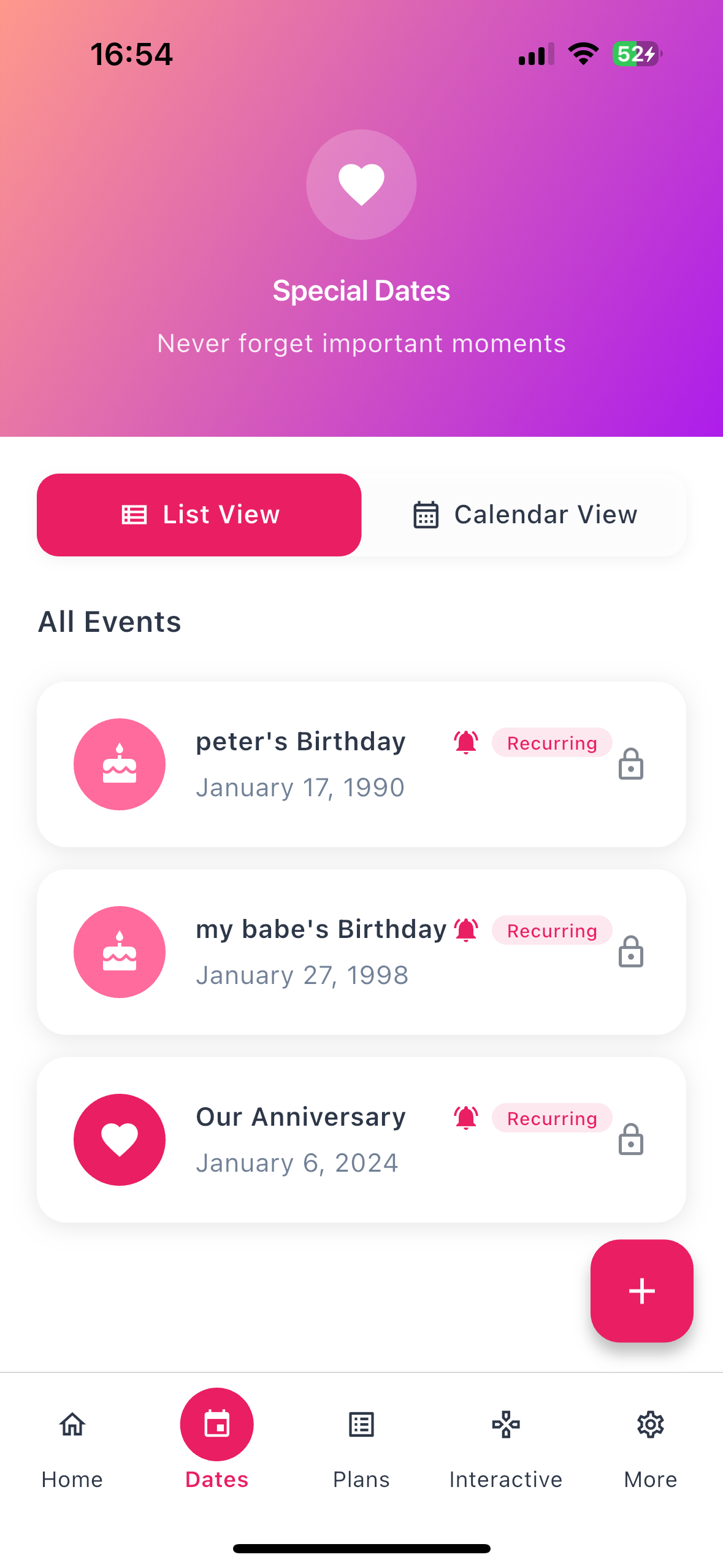The height and width of the screenshot is (1568, 723).
Task: Click the Wi-Fi indicator in the status bar
Action: tap(582, 54)
